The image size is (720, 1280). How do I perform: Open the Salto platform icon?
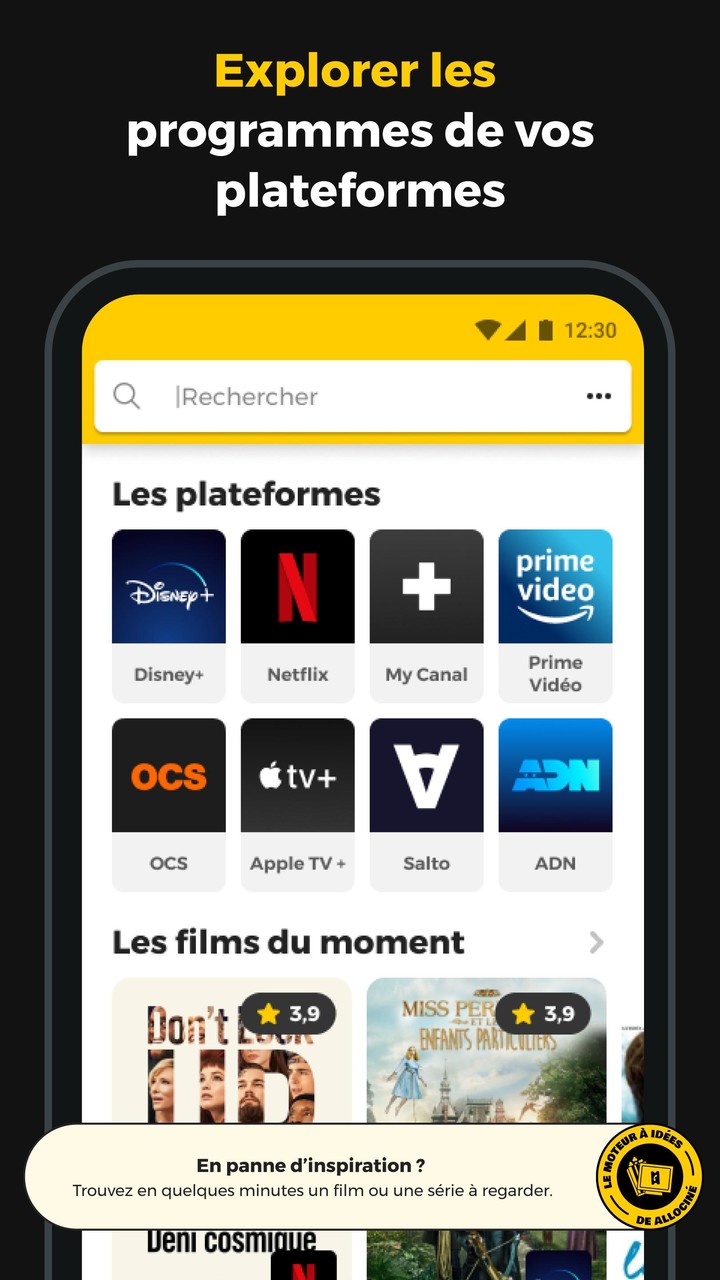[x=426, y=773]
